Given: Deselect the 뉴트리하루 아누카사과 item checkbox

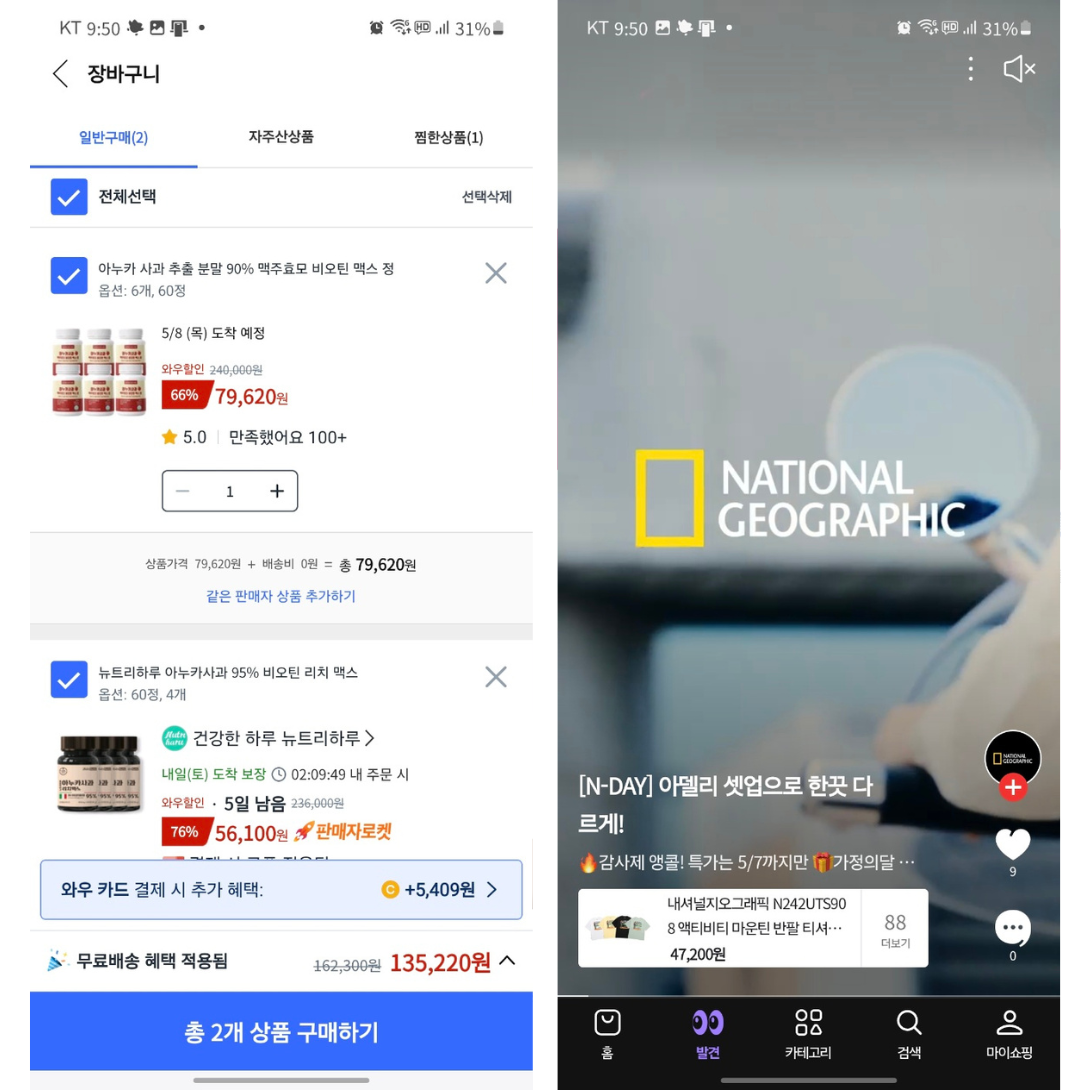Looking at the screenshot, I should [x=69, y=678].
